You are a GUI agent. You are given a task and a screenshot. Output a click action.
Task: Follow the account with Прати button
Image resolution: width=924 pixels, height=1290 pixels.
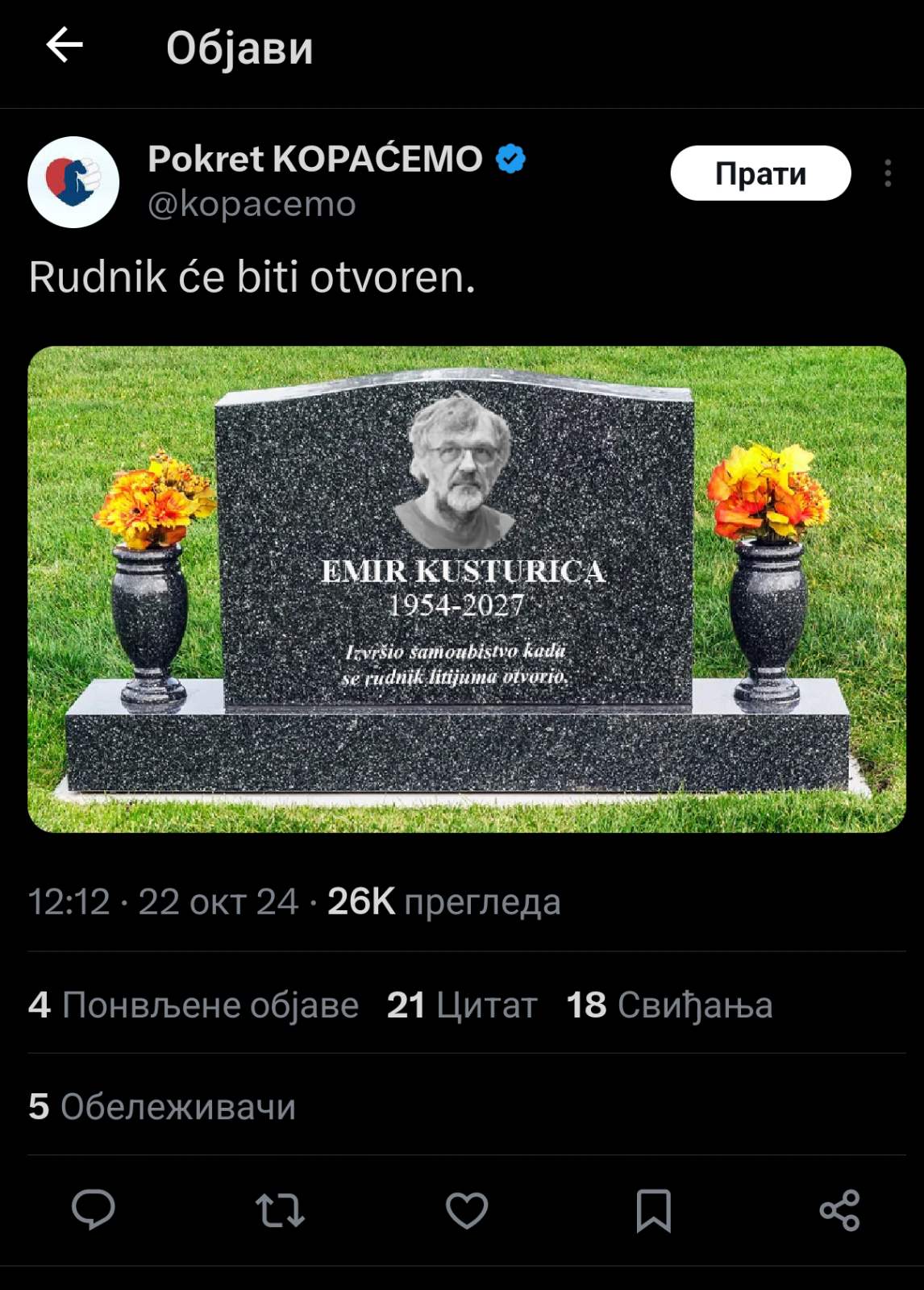(x=760, y=173)
